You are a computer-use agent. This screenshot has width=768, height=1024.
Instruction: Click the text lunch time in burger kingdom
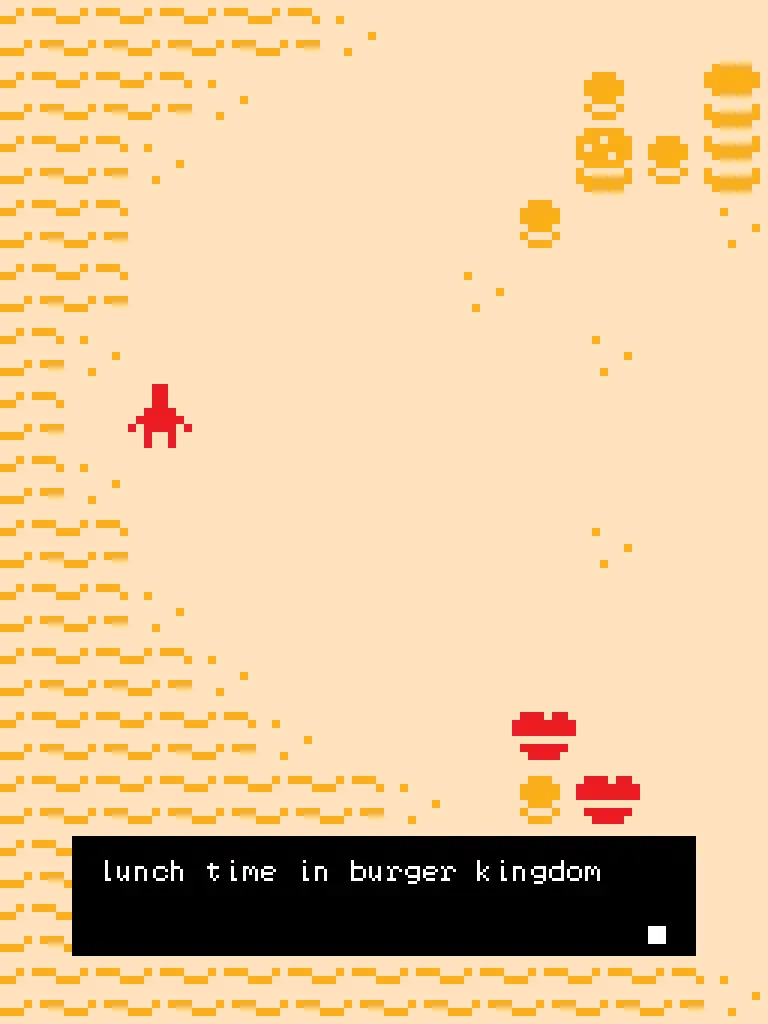[x=350, y=871]
